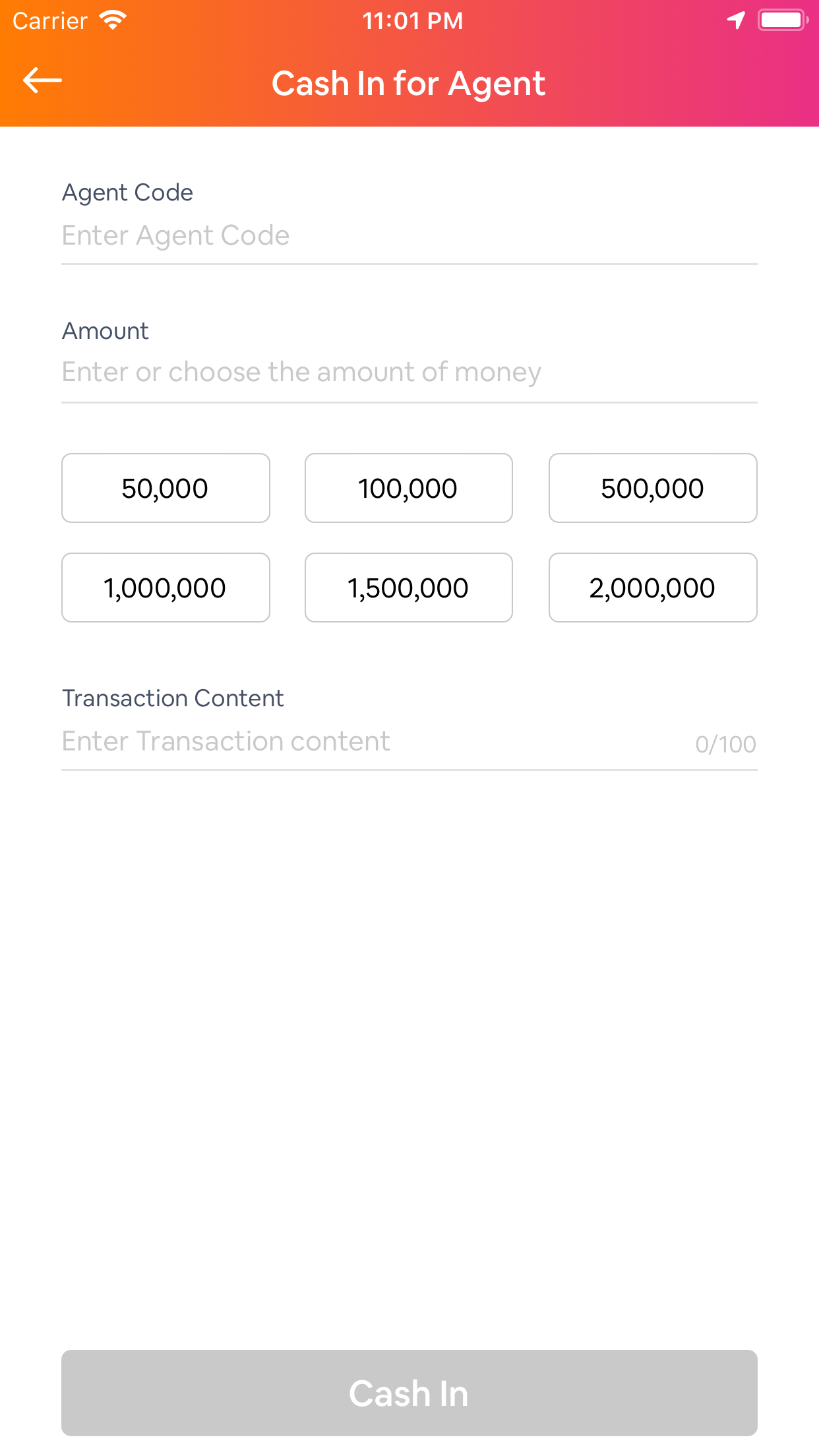Click the 0/100 character counter
Image resolution: width=819 pixels, height=1456 pixels.
coord(725,744)
